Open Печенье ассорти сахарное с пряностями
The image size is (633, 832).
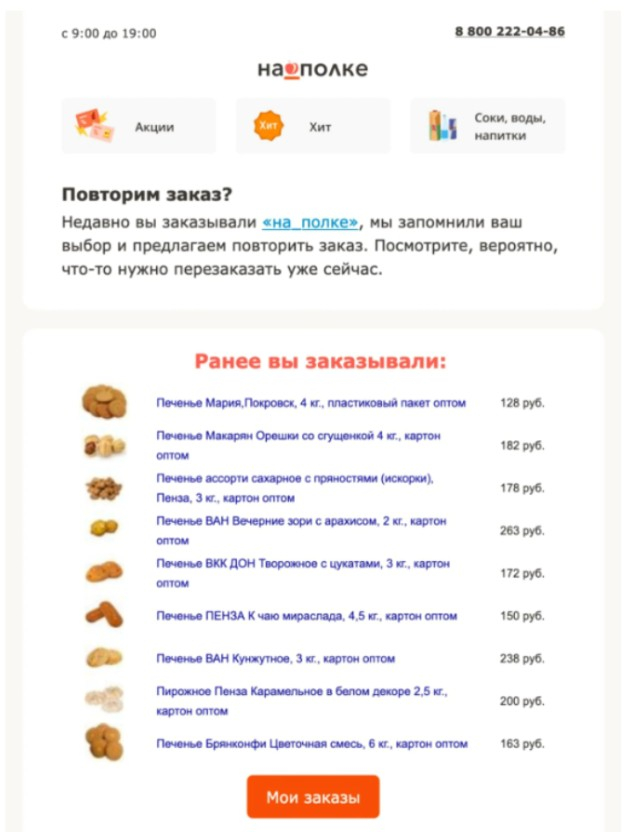(x=294, y=488)
